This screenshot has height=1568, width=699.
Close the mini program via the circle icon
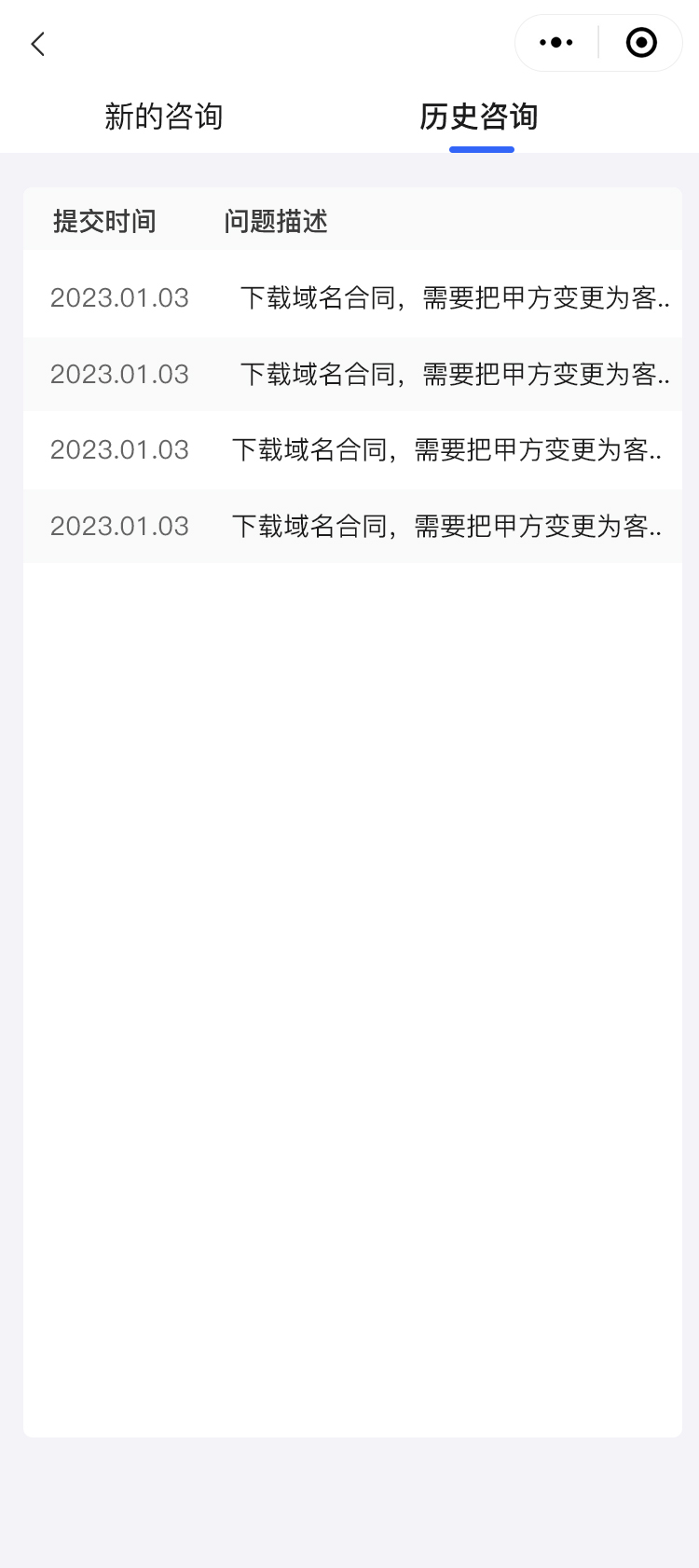coord(641,43)
